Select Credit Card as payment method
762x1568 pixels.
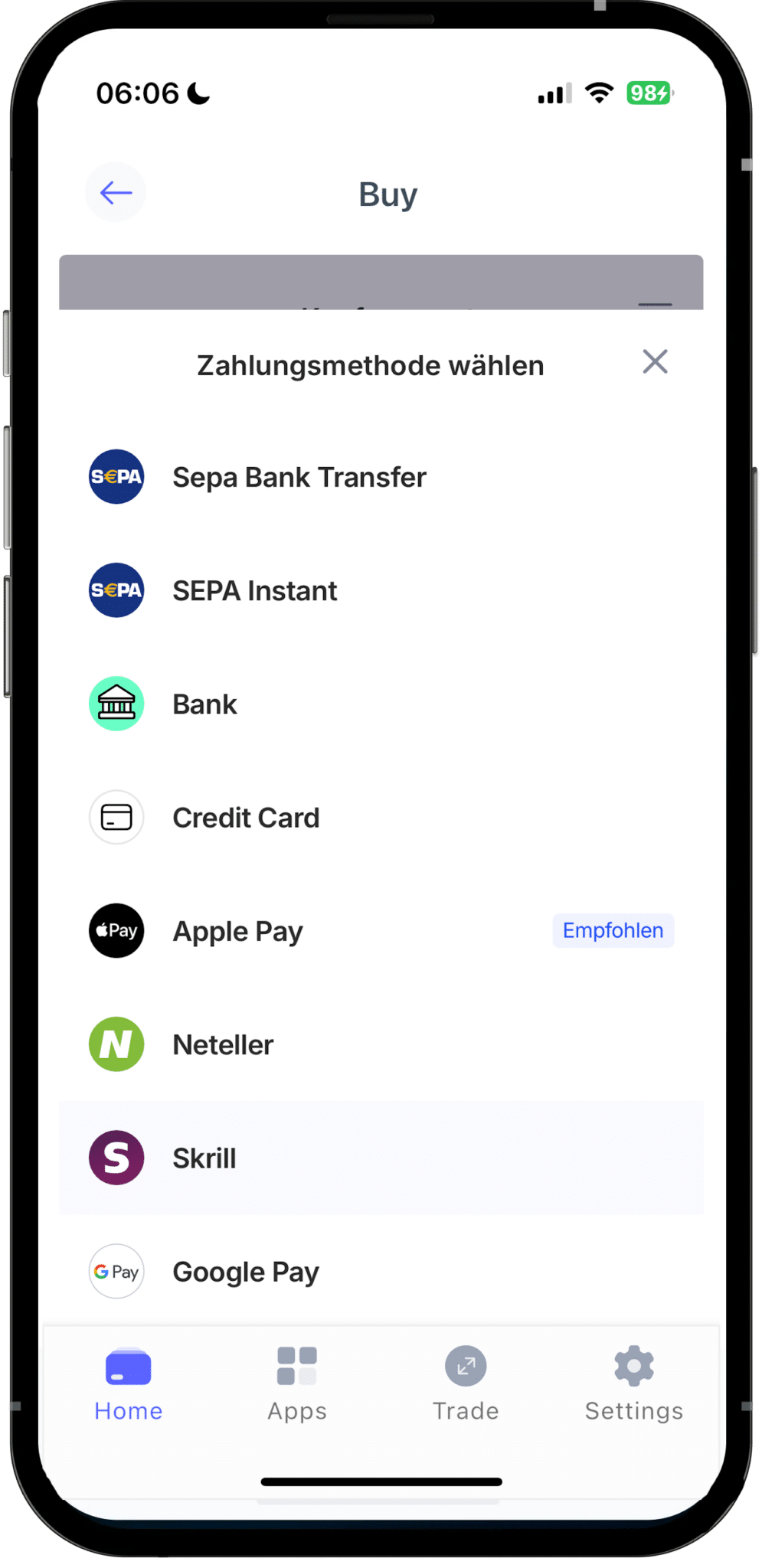click(x=245, y=818)
